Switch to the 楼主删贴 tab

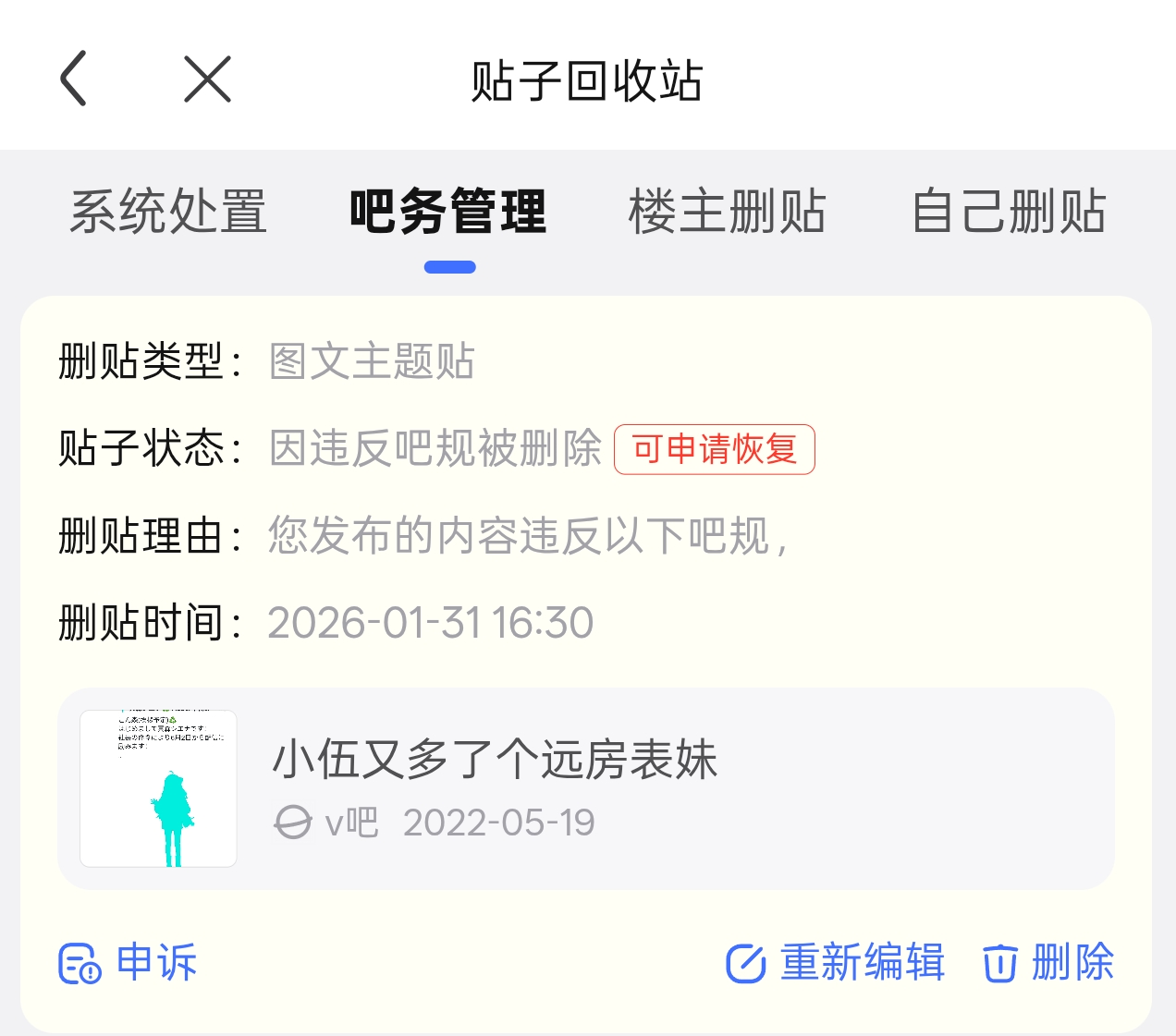tap(727, 212)
